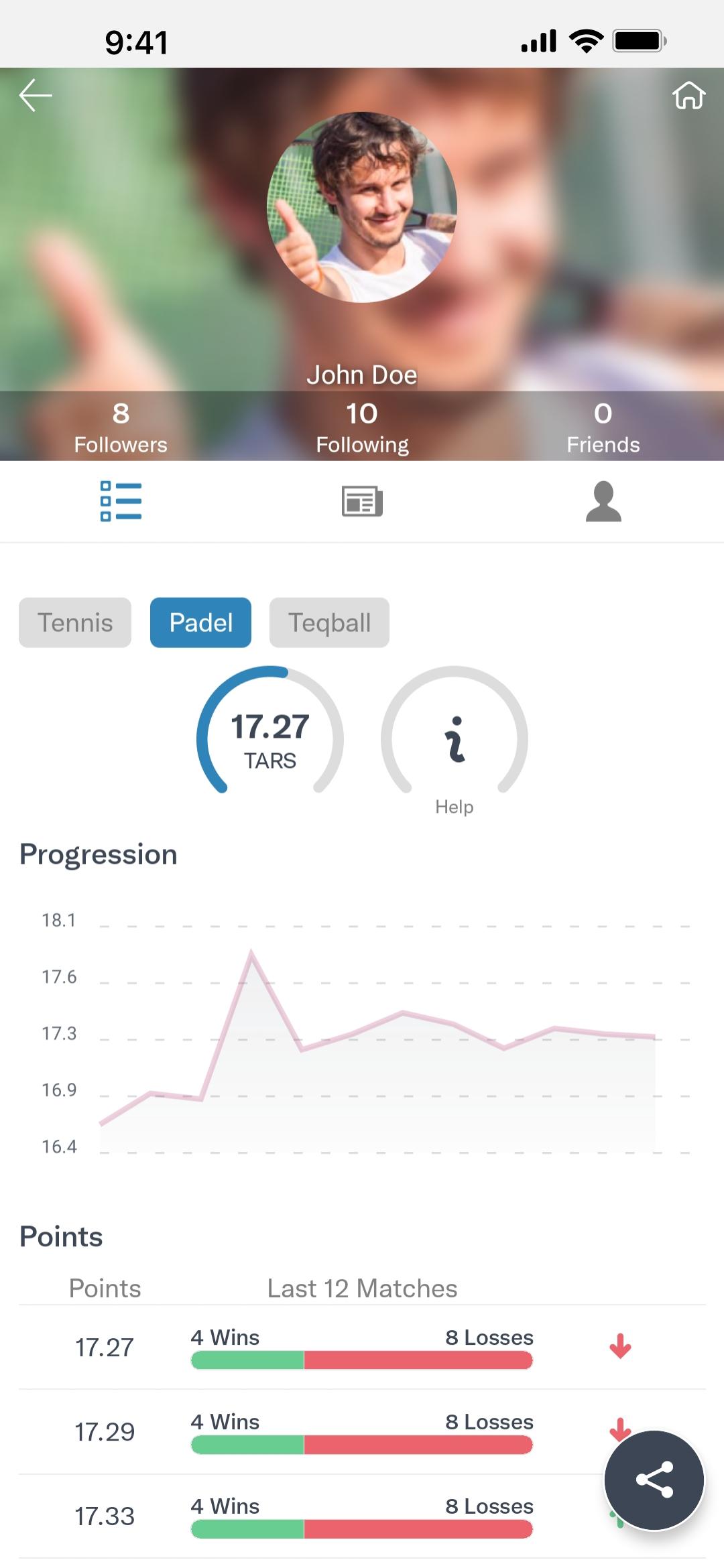Screen dimensions: 724x1568
Task: Go back using the top-left arrow
Action: (36, 95)
